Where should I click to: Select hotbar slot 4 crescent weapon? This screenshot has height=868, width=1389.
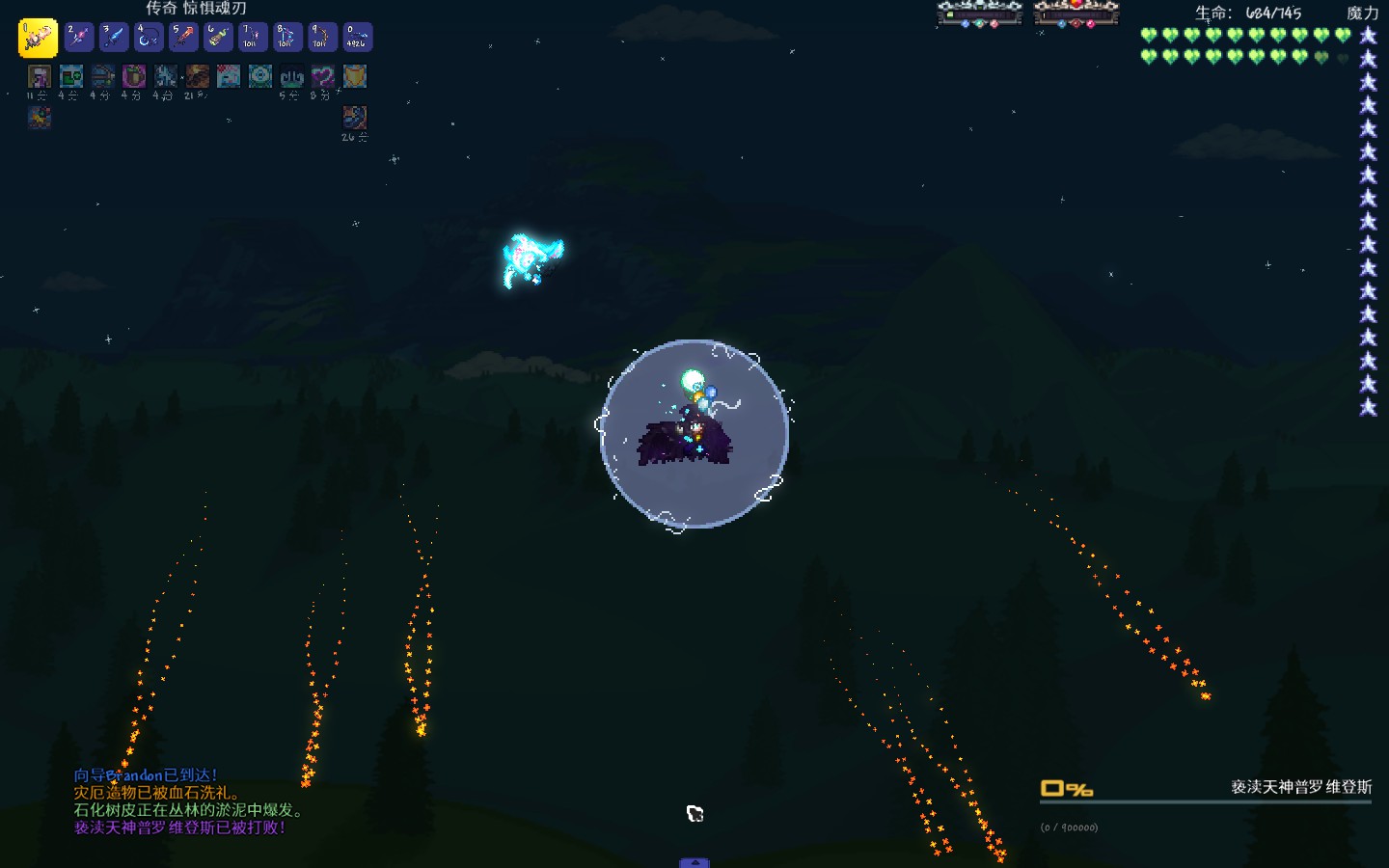[x=149, y=38]
